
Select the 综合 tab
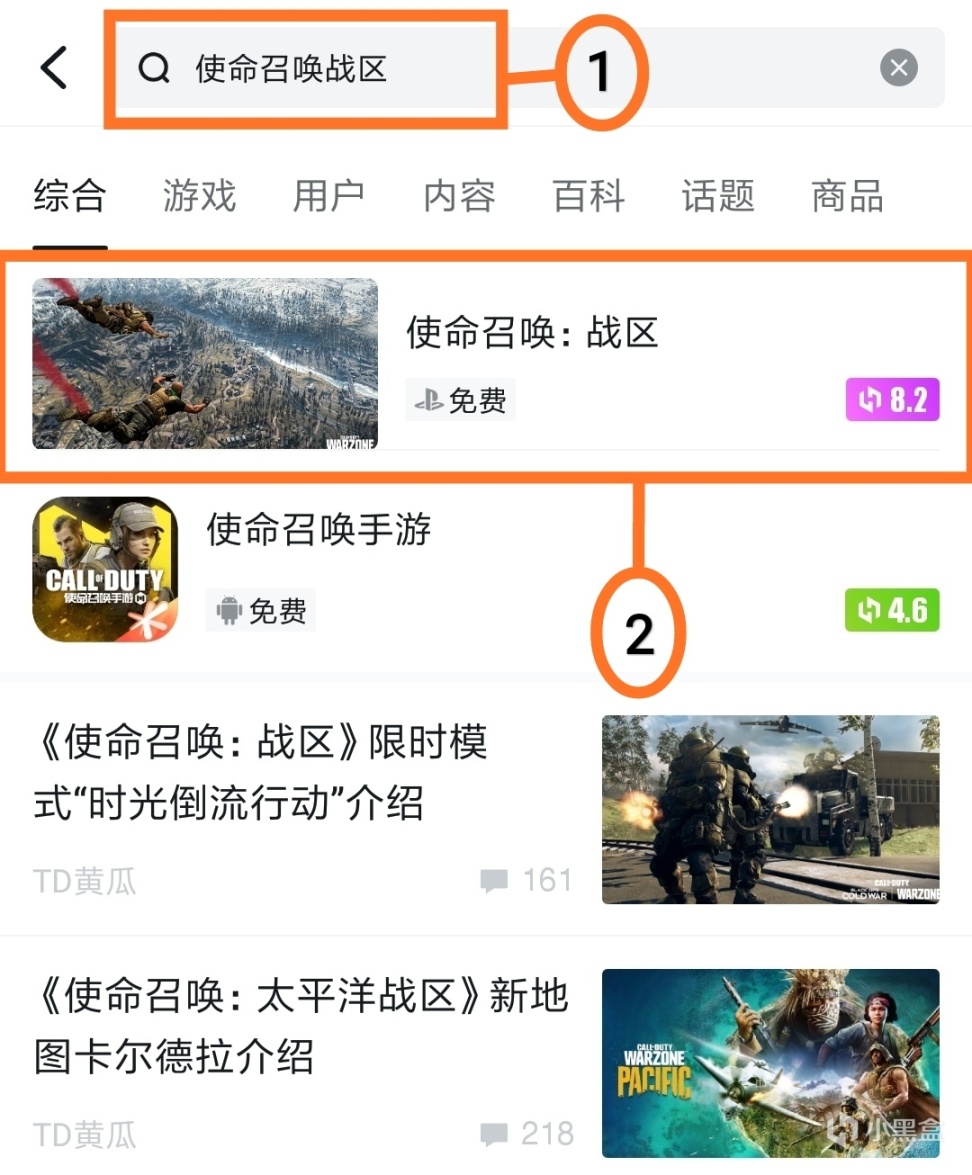coord(69,196)
